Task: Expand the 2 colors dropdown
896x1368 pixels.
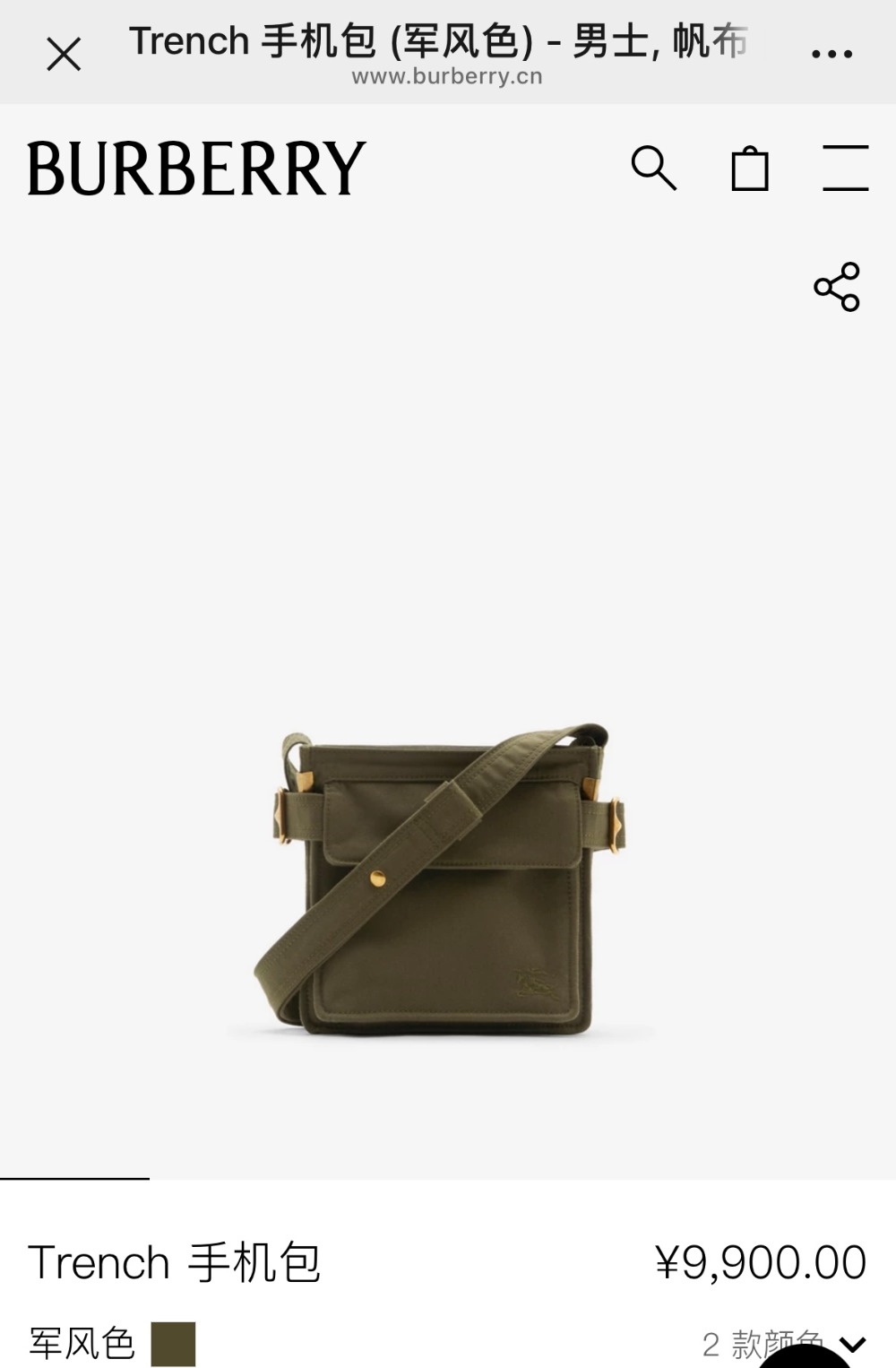Action: point(852,1343)
